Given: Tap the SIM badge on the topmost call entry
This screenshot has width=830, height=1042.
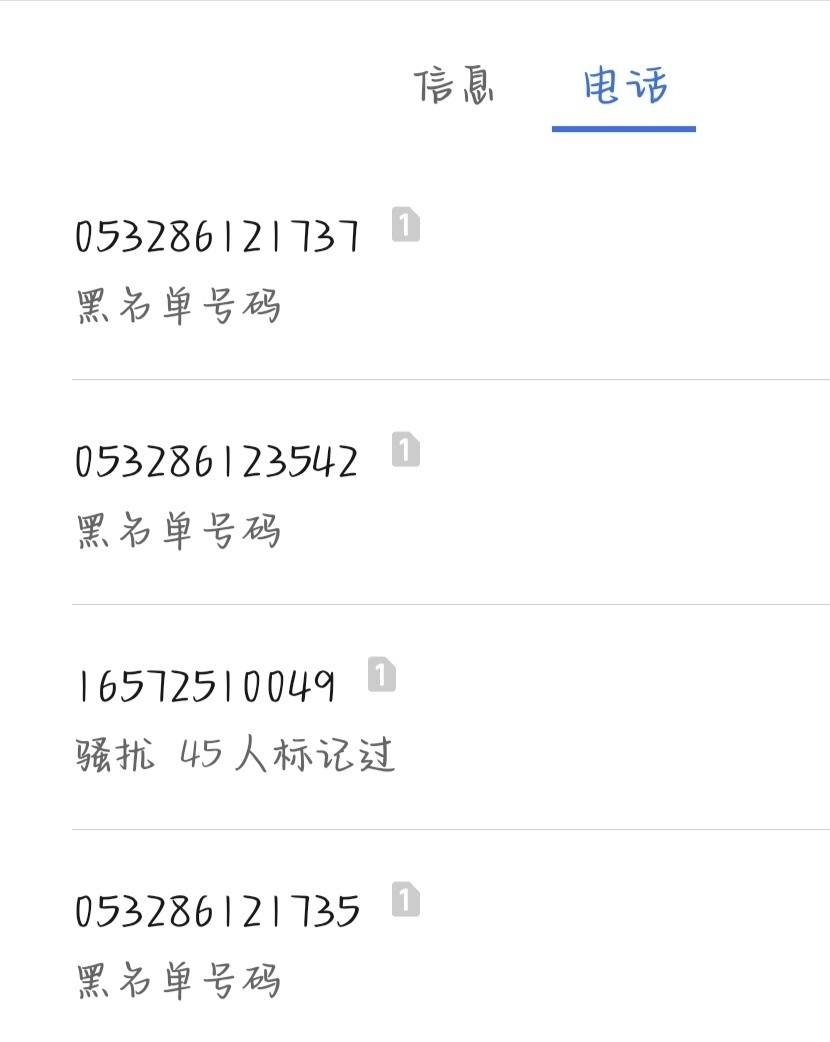Looking at the screenshot, I should click(x=408, y=224).
